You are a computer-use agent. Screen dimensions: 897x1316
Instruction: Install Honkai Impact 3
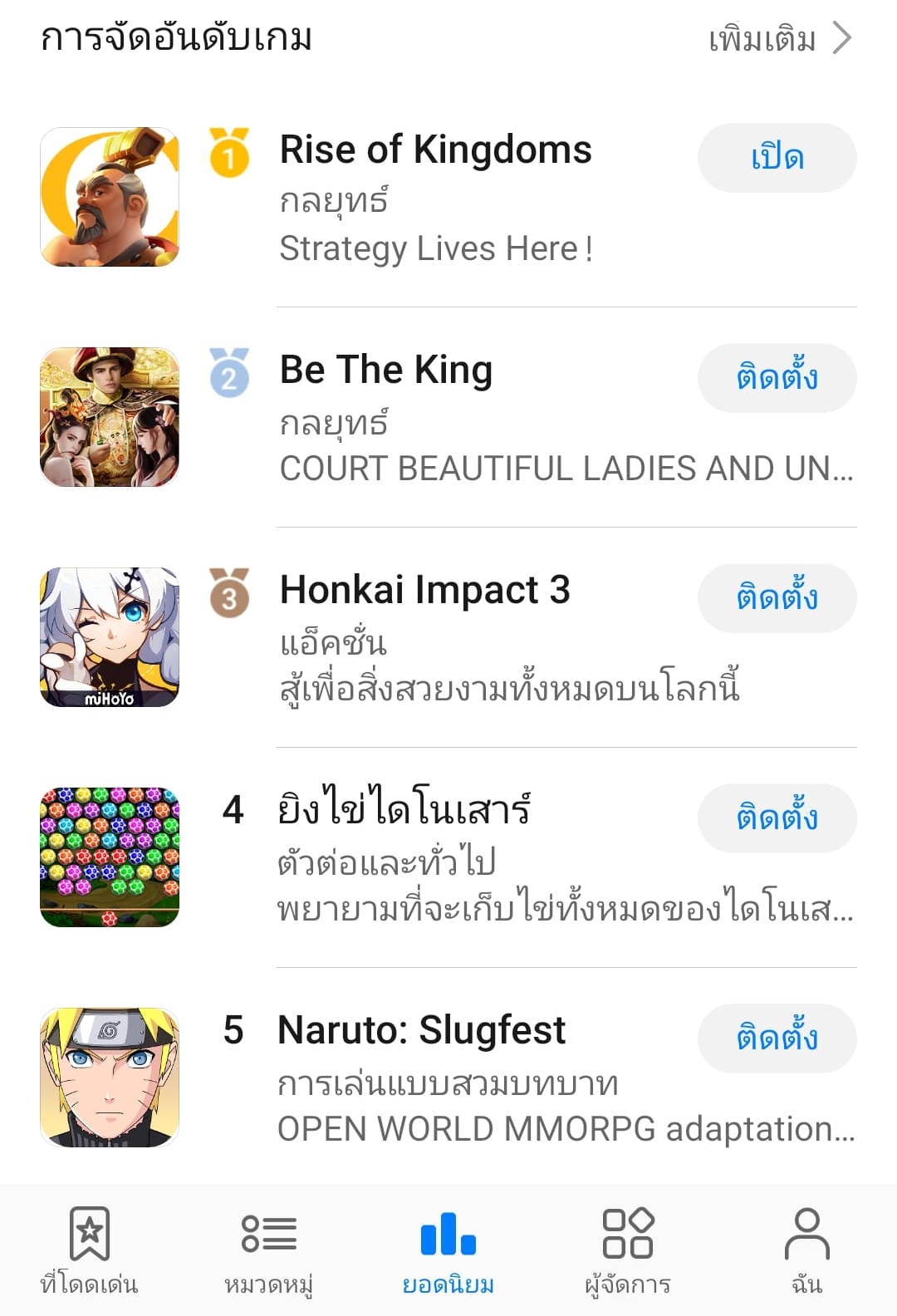[x=777, y=598]
